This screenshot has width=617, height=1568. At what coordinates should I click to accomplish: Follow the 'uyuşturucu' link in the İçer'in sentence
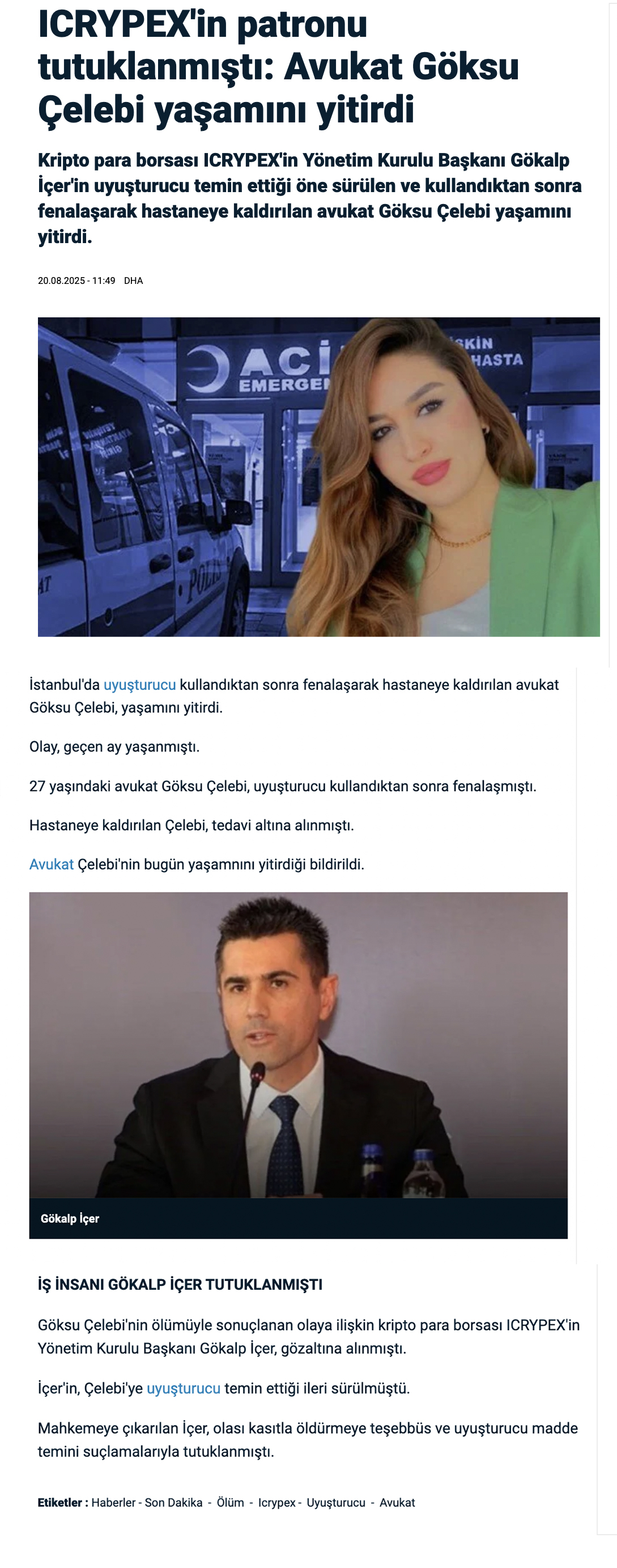(183, 1388)
